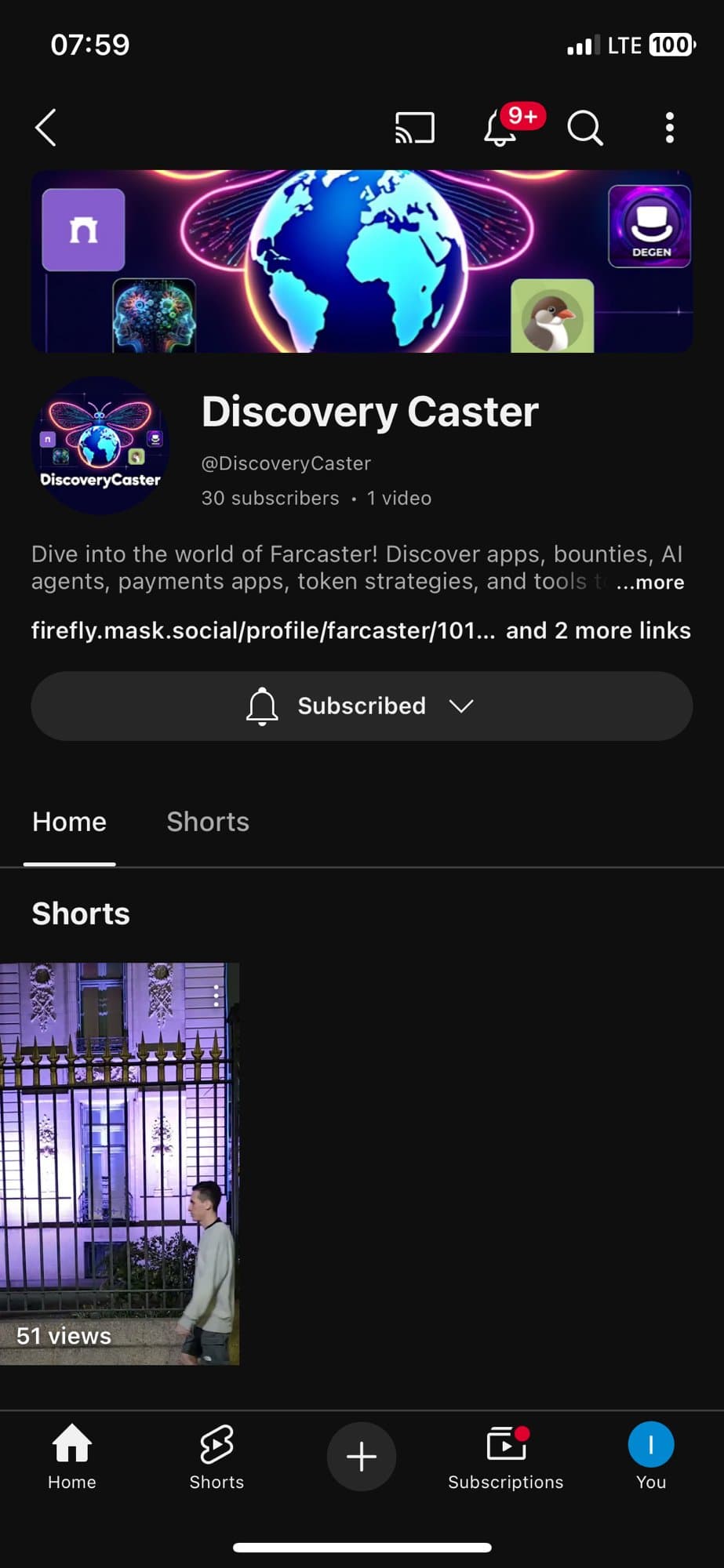Image resolution: width=724 pixels, height=1568 pixels.
Task: Open the Subscribed notification options dropdown
Action: (362, 706)
